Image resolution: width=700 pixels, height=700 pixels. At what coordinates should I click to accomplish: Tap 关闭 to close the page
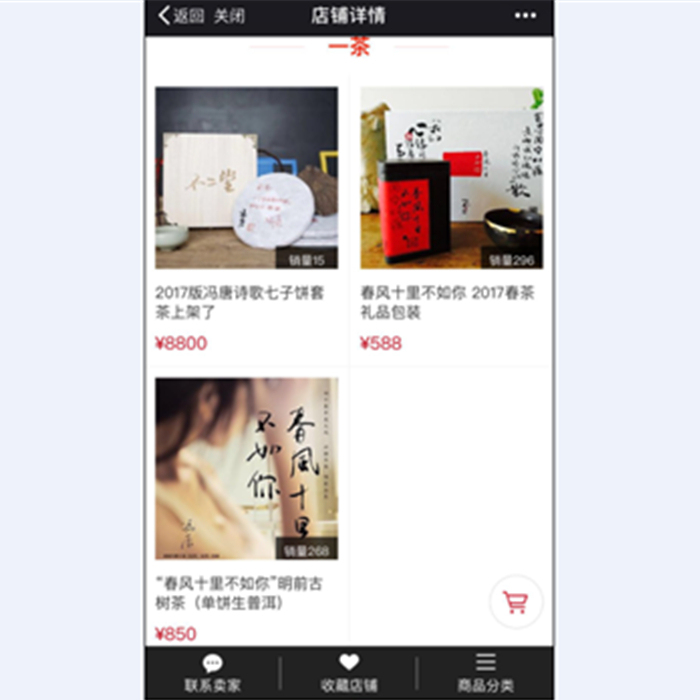tap(229, 16)
